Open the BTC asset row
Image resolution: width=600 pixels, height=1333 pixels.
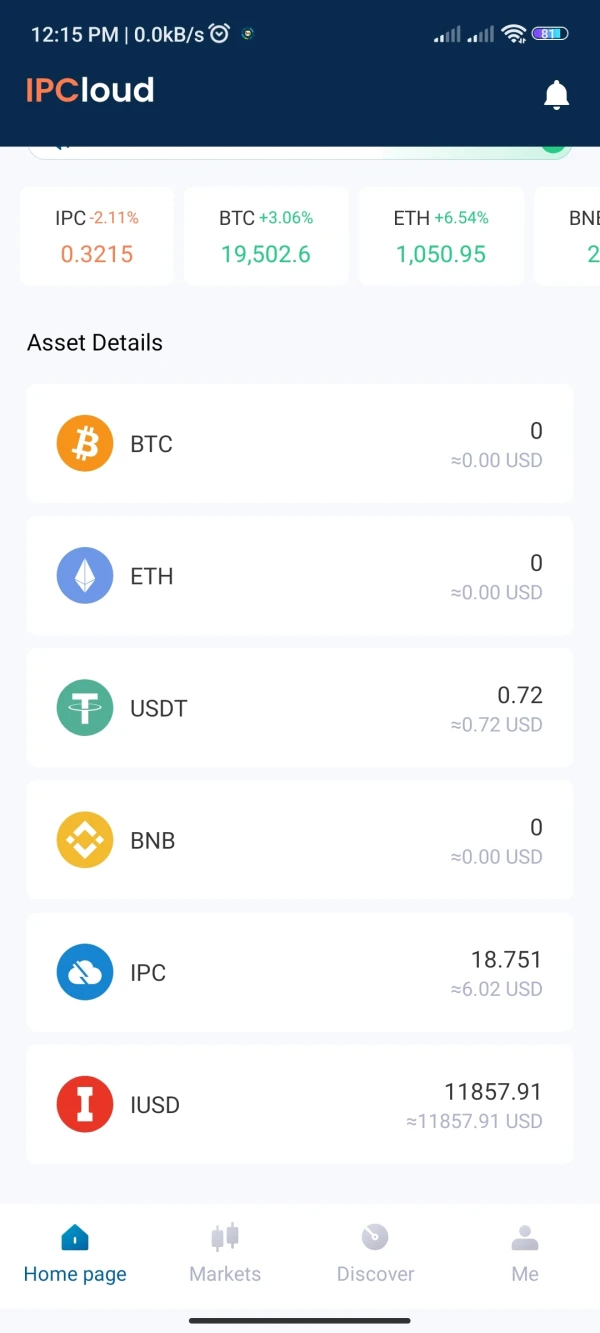click(300, 443)
